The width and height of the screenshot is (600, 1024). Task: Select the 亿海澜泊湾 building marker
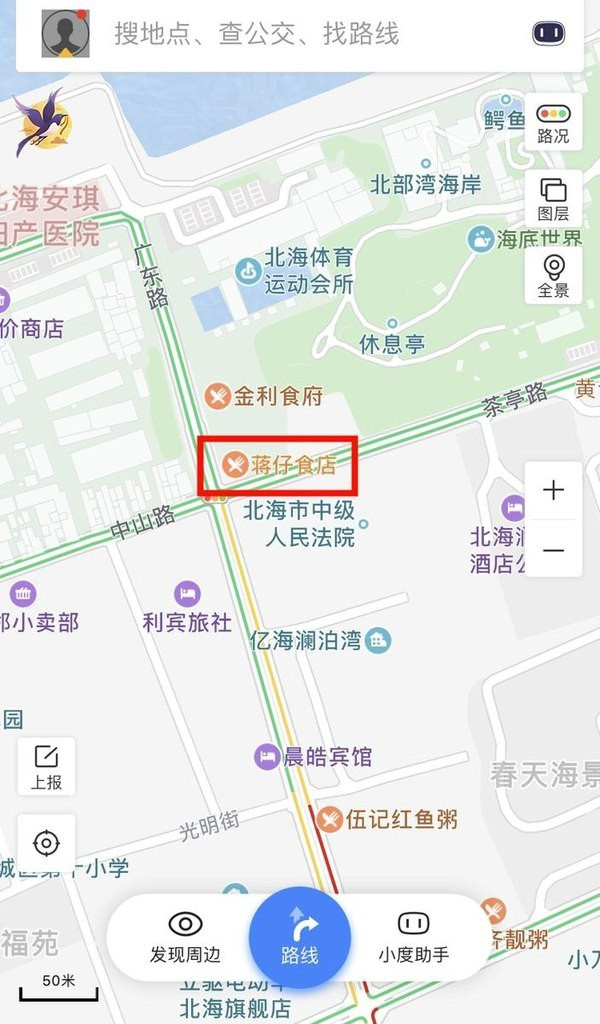pos(378,640)
